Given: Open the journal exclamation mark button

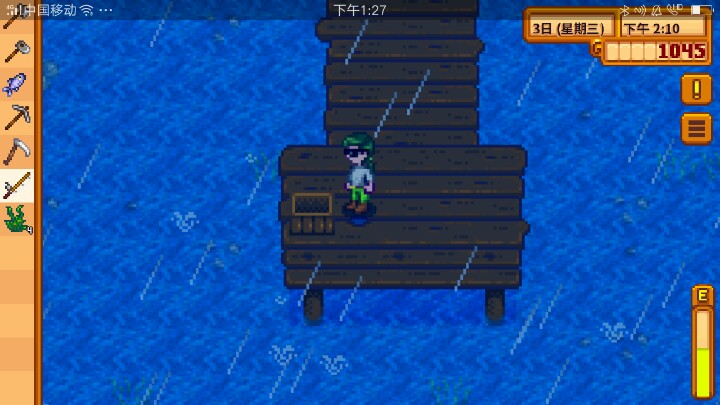Looking at the screenshot, I should 696,89.
